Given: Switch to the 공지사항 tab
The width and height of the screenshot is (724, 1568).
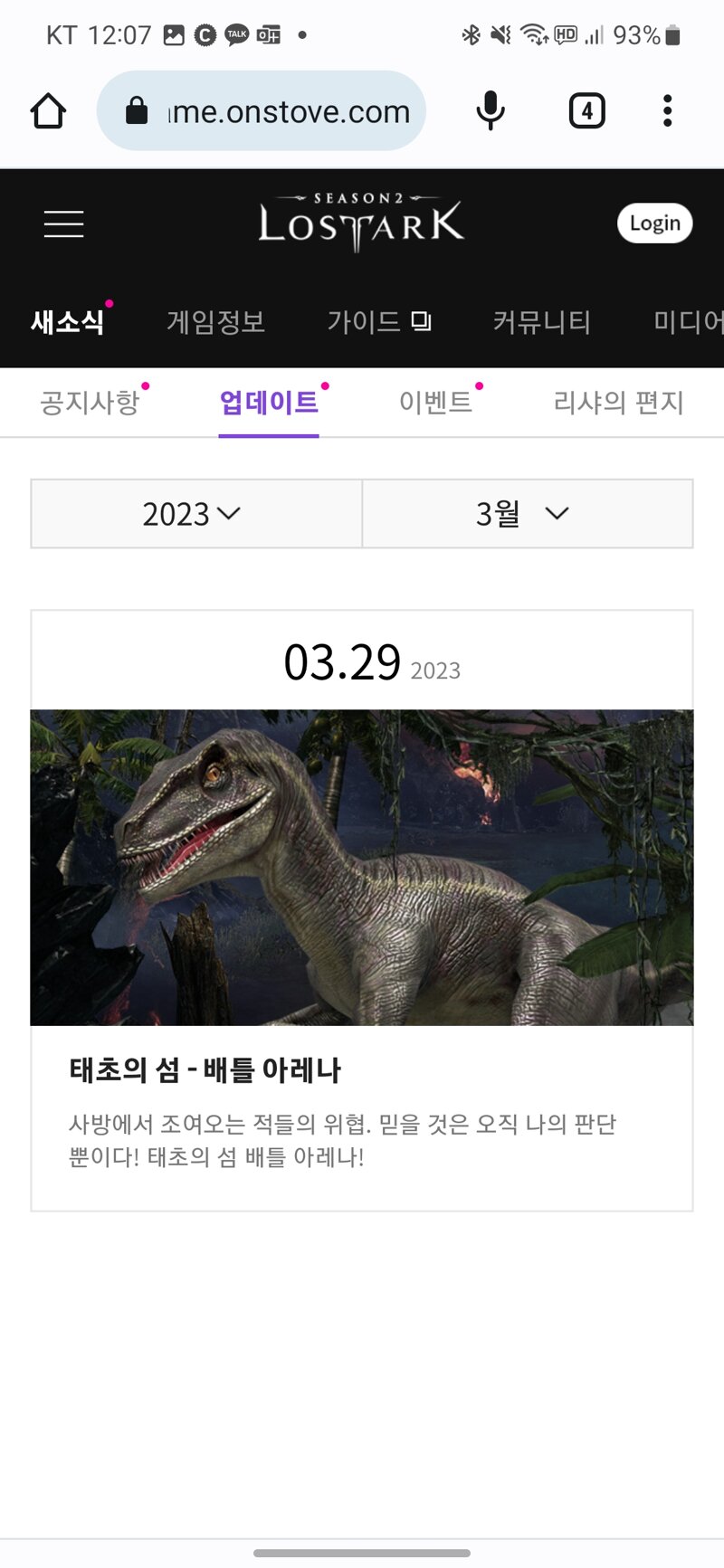Looking at the screenshot, I should (90, 402).
